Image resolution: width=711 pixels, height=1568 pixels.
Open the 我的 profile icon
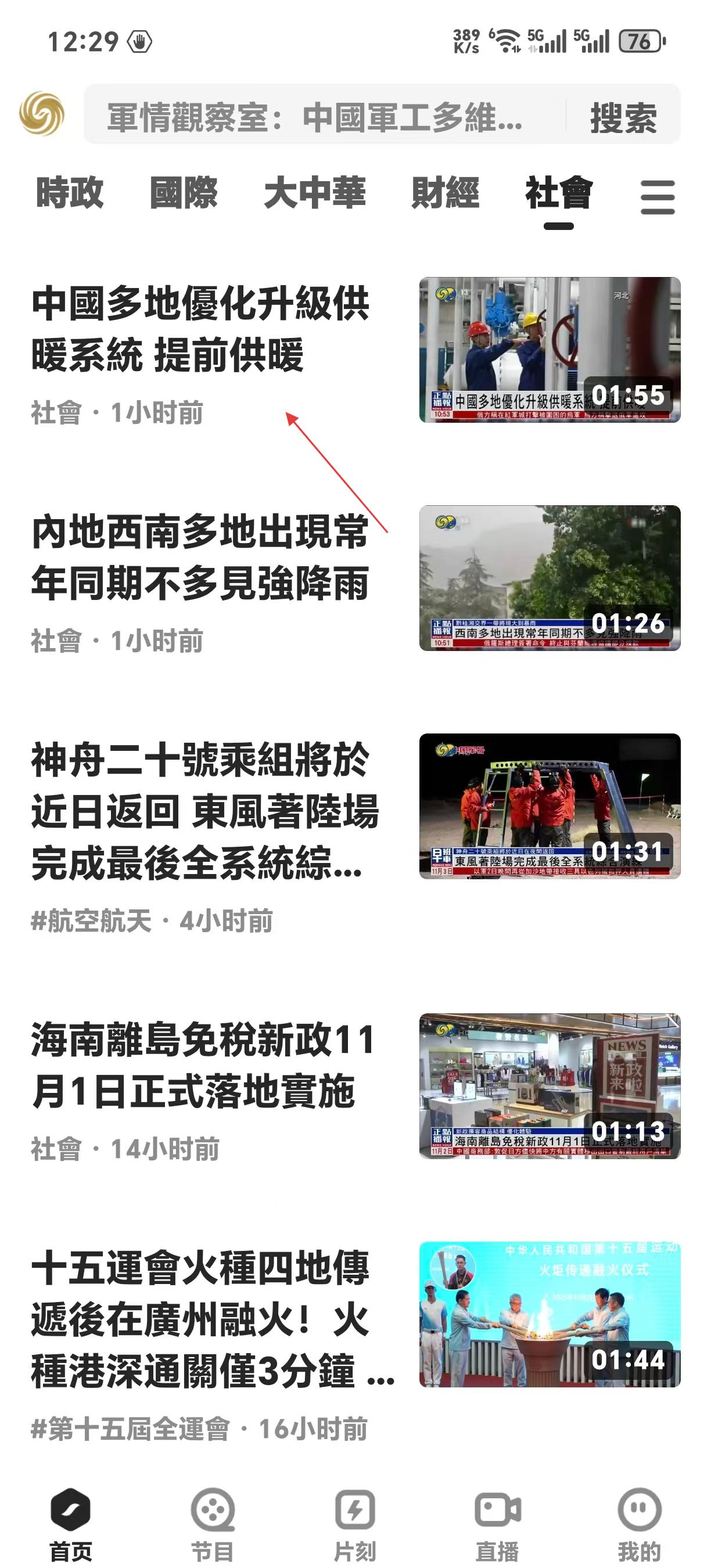pos(639,1509)
